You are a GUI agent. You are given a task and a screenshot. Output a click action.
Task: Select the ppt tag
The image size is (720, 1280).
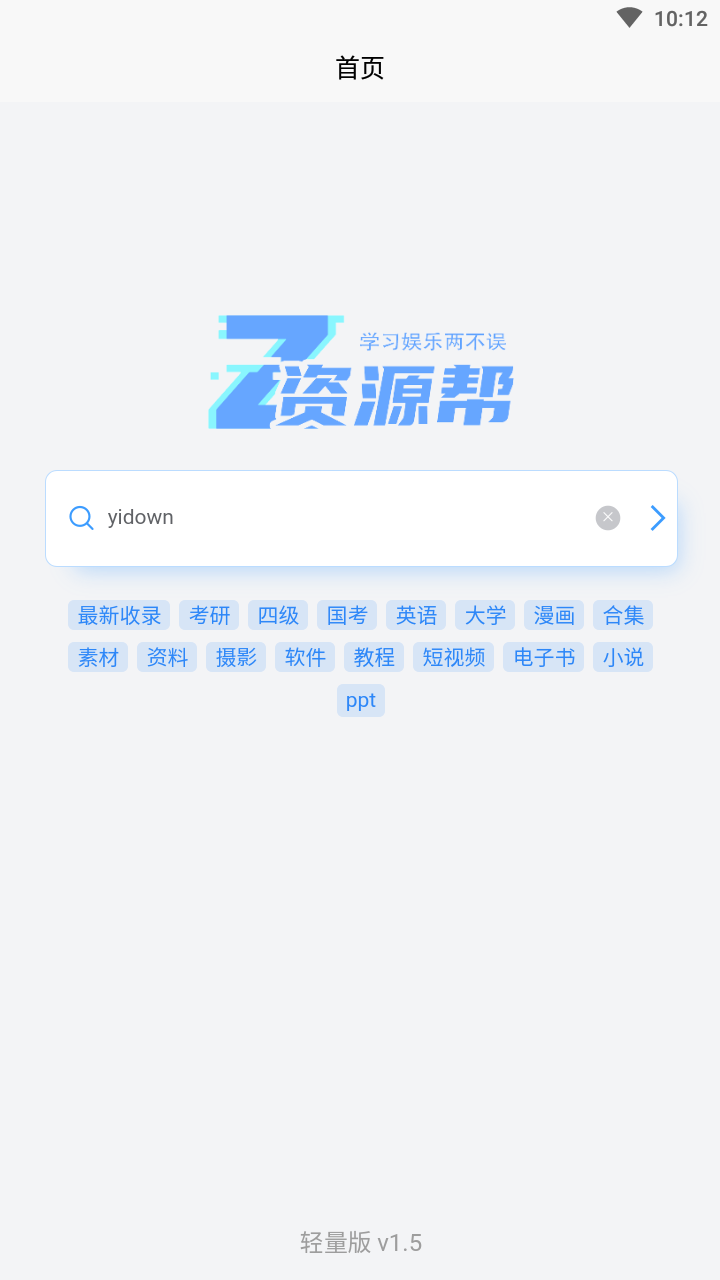pos(361,700)
